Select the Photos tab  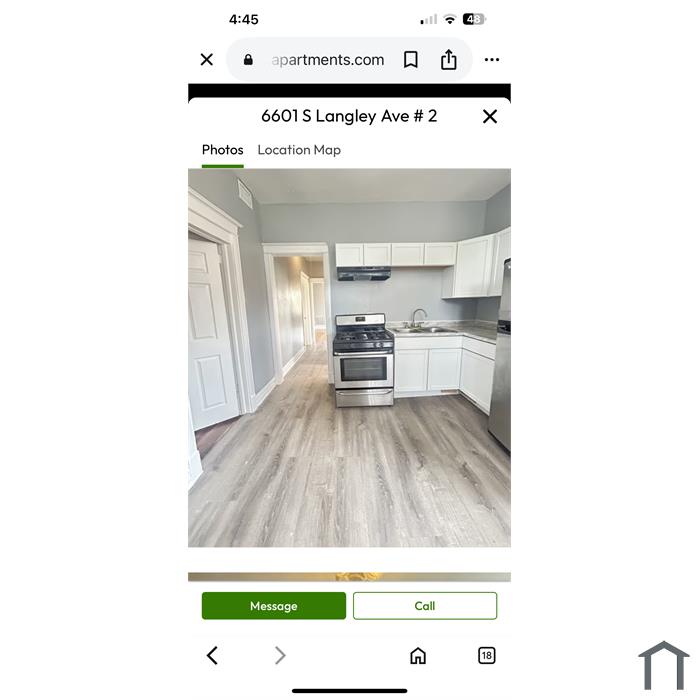(x=222, y=150)
